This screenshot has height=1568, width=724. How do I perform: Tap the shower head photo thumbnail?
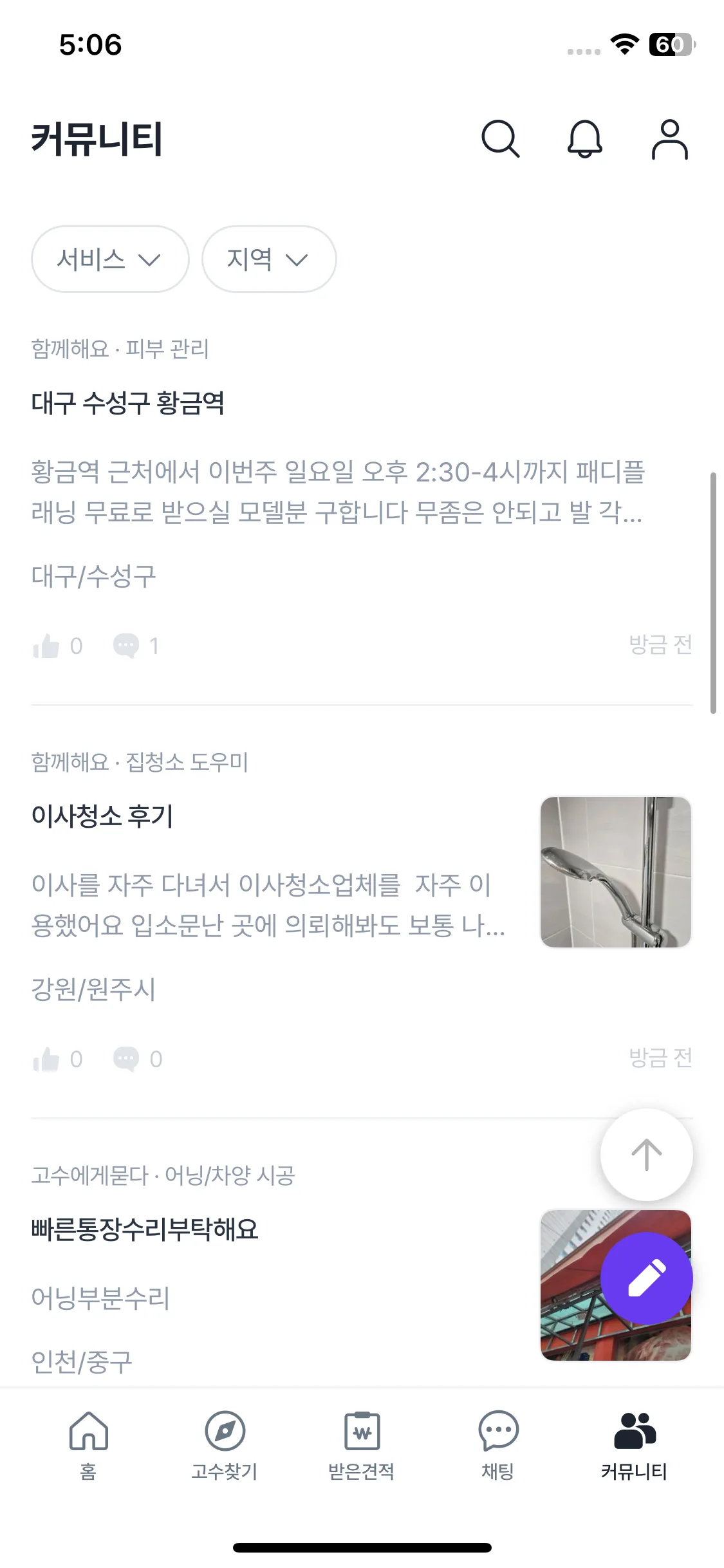616,871
